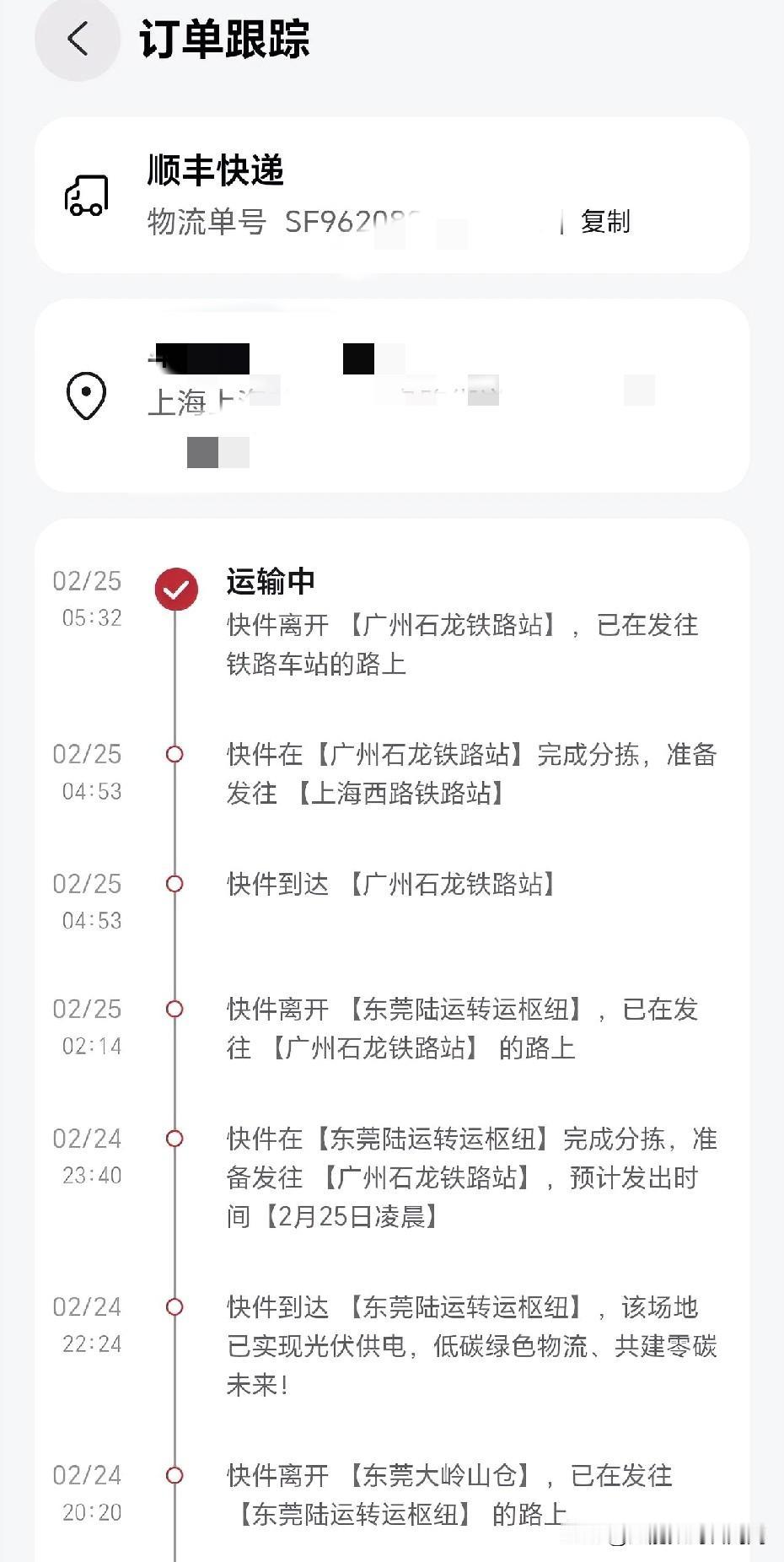Click the delivery truck icon beside 顺丰快递
Screen dimensions: 784x1562
click(x=87, y=196)
